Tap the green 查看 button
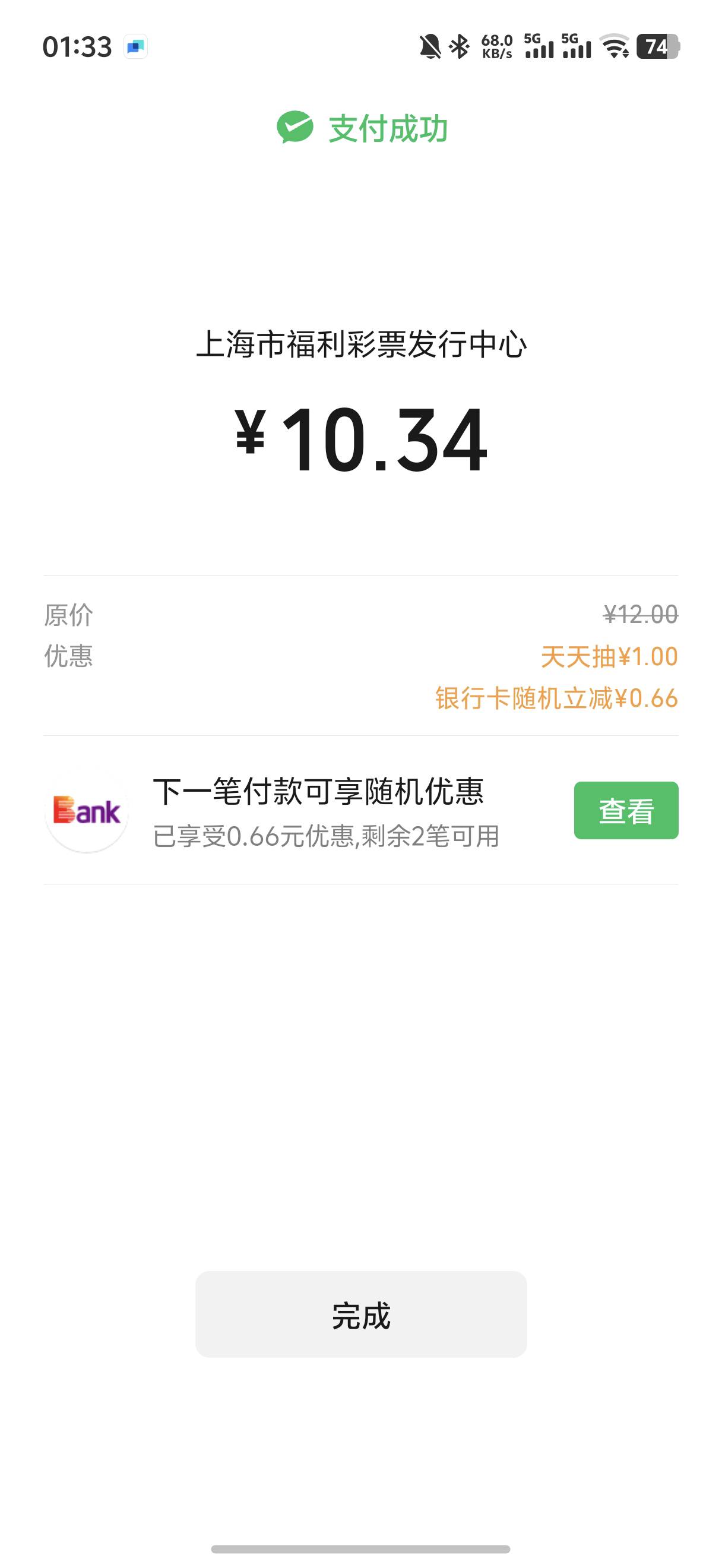This screenshot has height=1568, width=722. pos(626,810)
